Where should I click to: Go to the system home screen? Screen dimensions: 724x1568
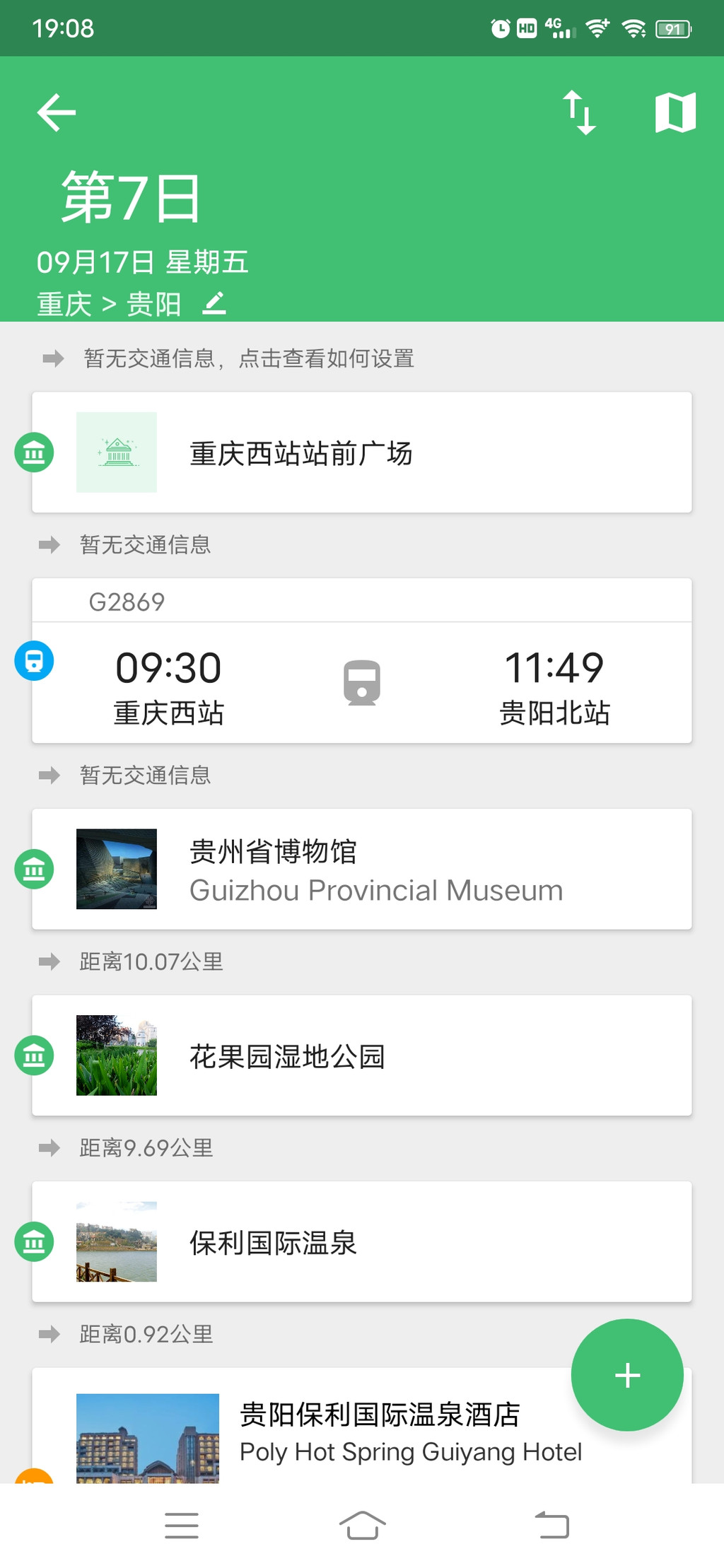362,1526
